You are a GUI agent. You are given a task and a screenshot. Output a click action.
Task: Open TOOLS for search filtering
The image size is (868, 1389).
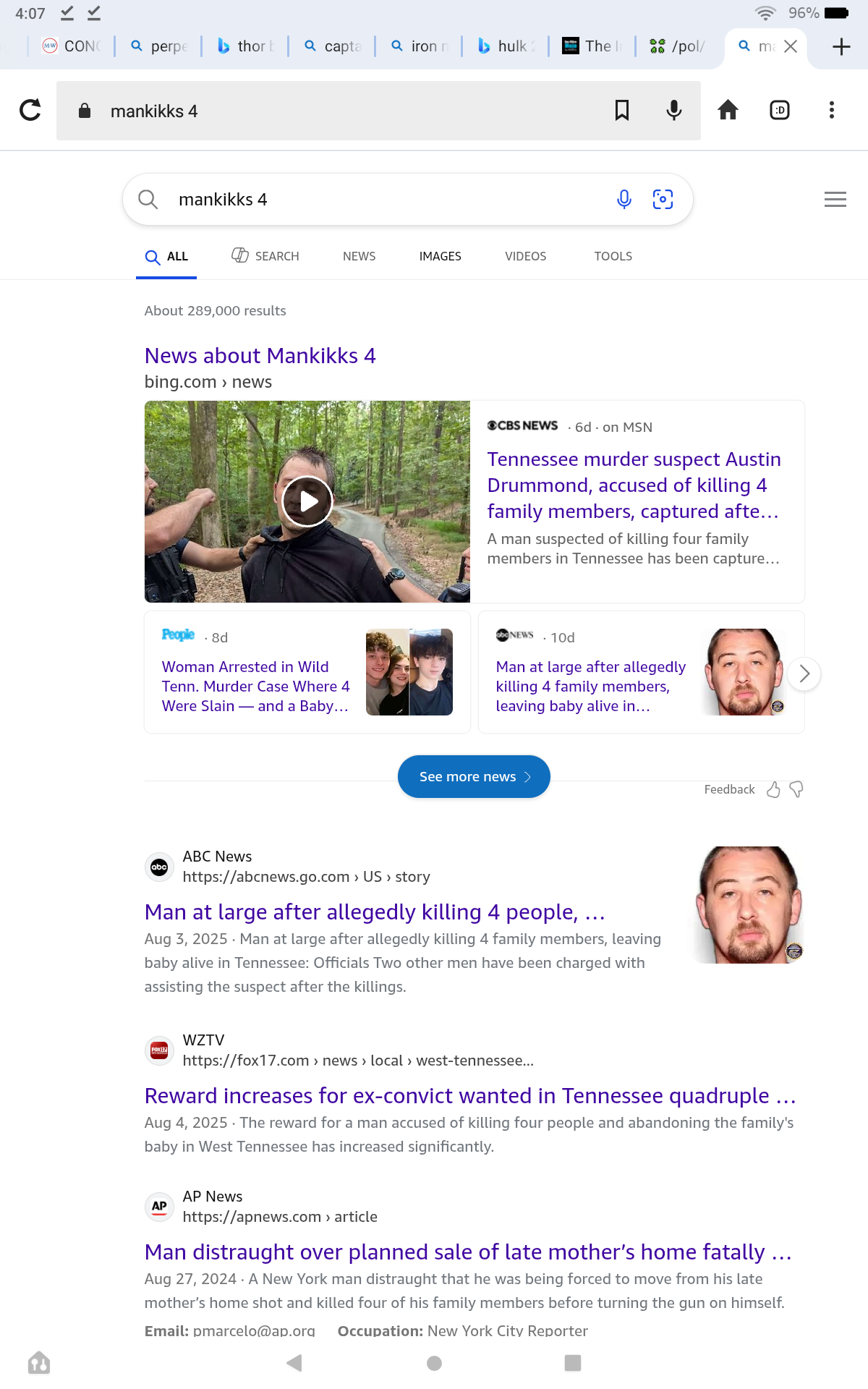pyautogui.click(x=613, y=256)
